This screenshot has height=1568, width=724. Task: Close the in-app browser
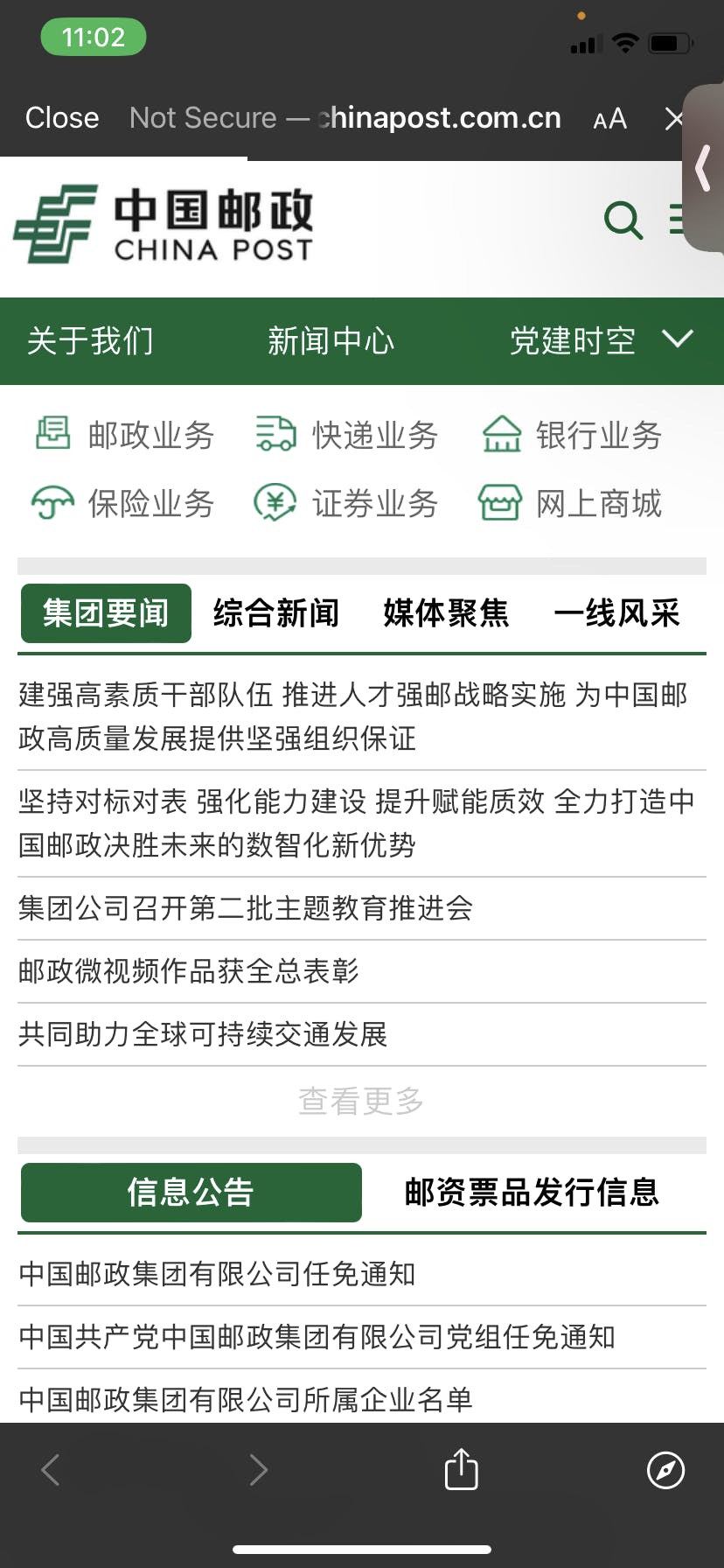(x=62, y=118)
